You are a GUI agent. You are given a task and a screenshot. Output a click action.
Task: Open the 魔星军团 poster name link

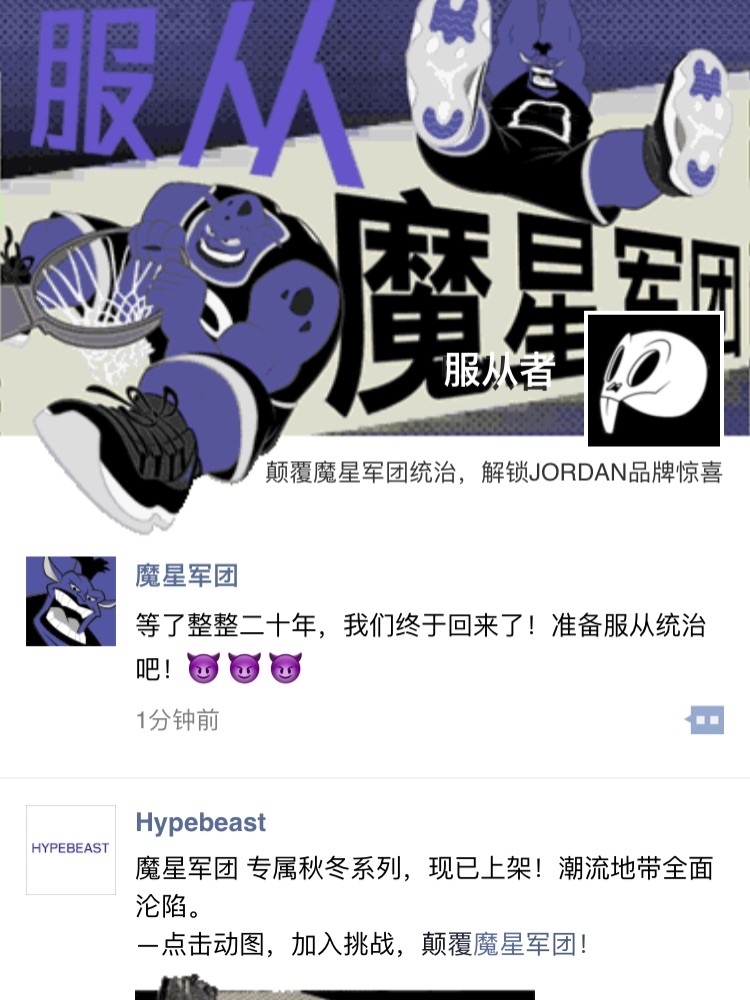(187, 575)
